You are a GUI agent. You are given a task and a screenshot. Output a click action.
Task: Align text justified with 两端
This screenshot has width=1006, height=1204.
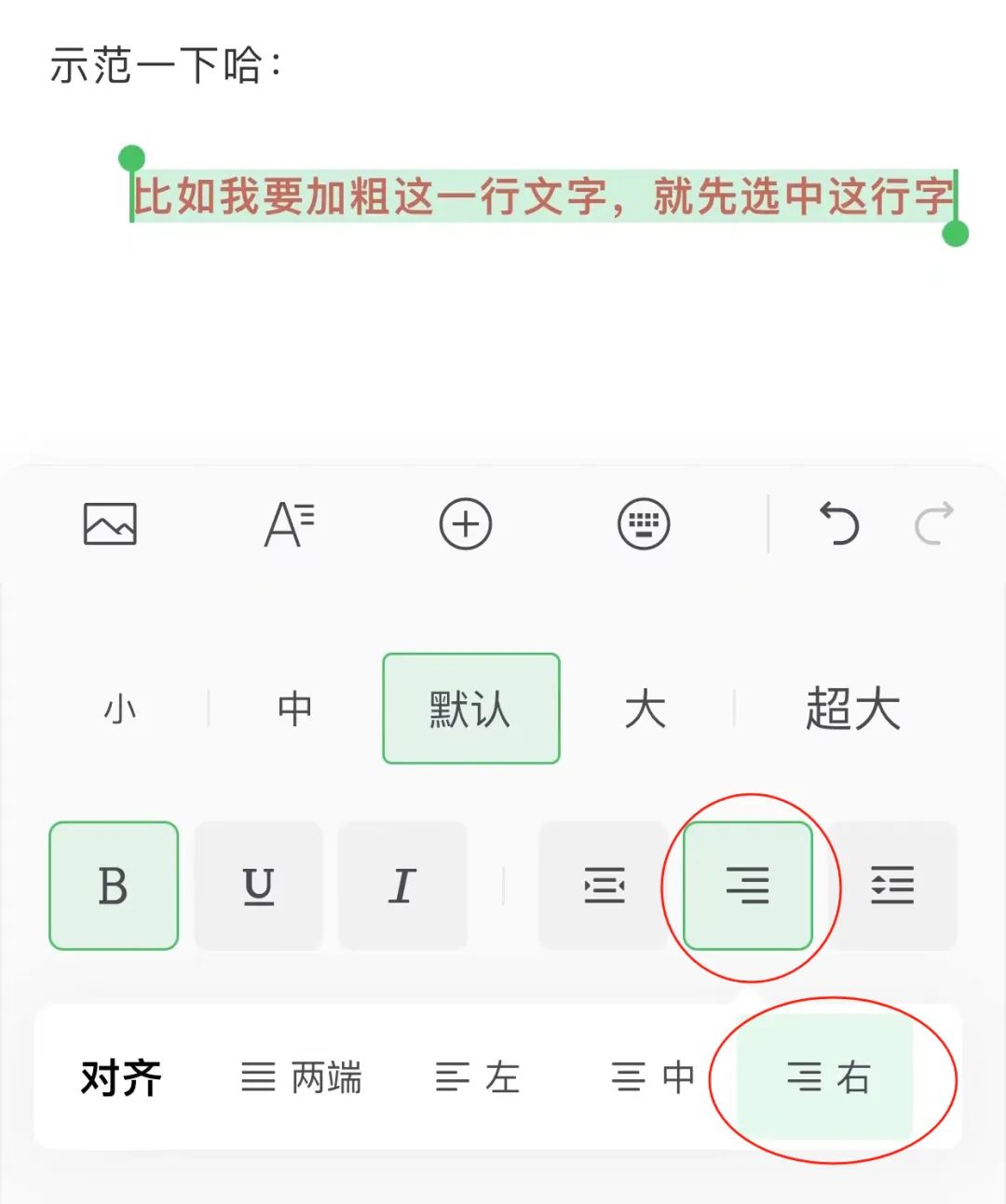tap(301, 1077)
